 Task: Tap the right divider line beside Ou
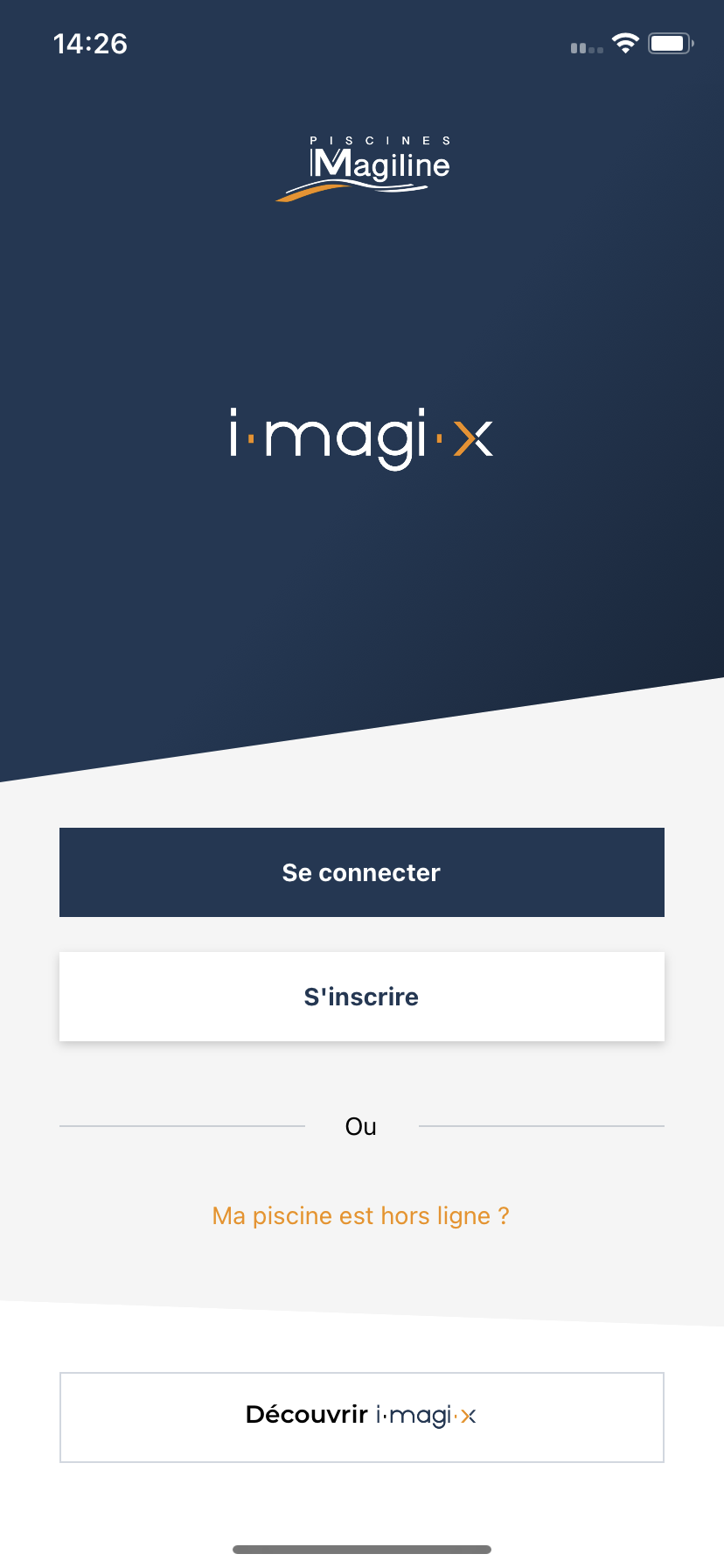[x=542, y=1125]
